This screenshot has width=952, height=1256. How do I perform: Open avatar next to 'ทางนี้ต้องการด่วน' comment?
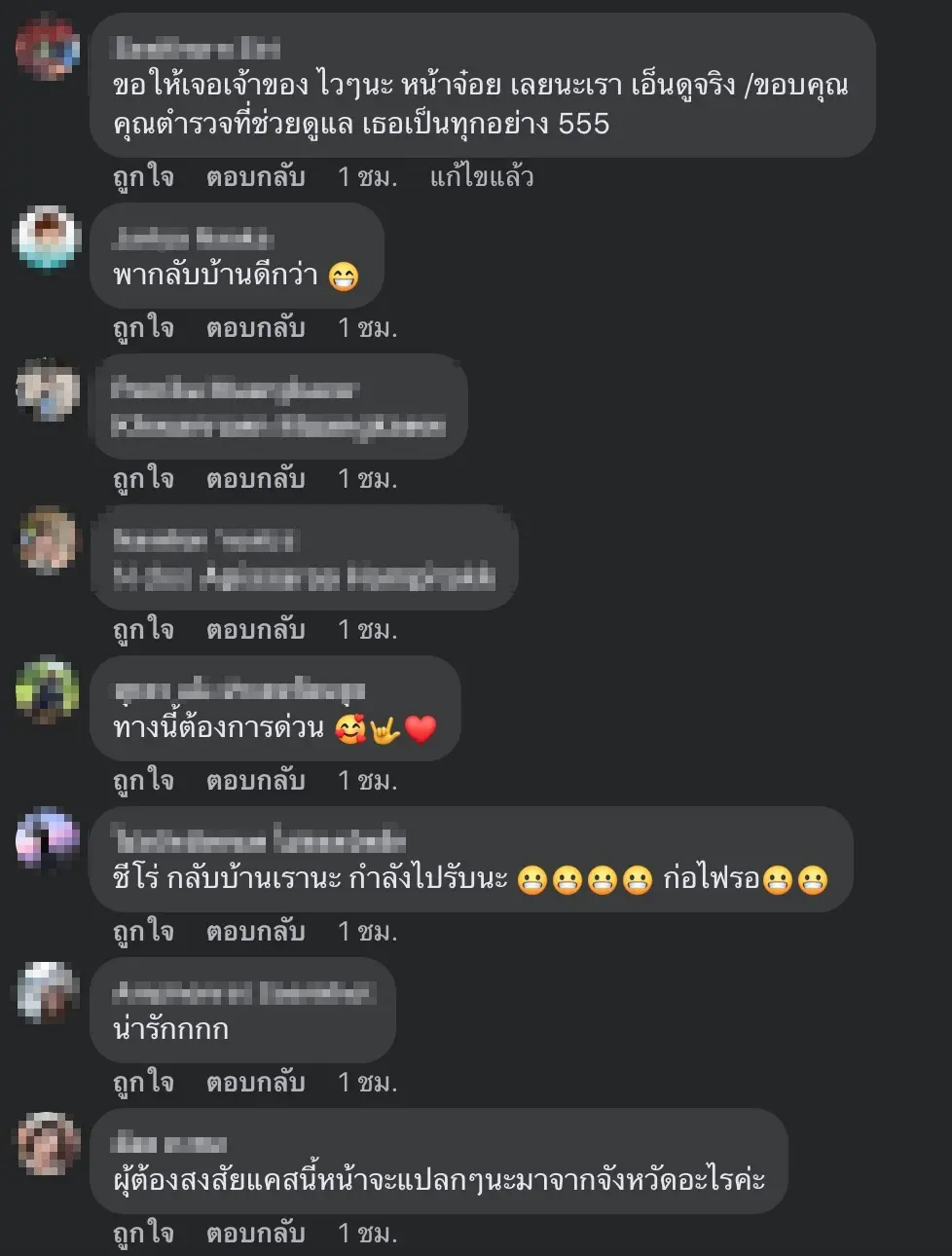(47, 690)
